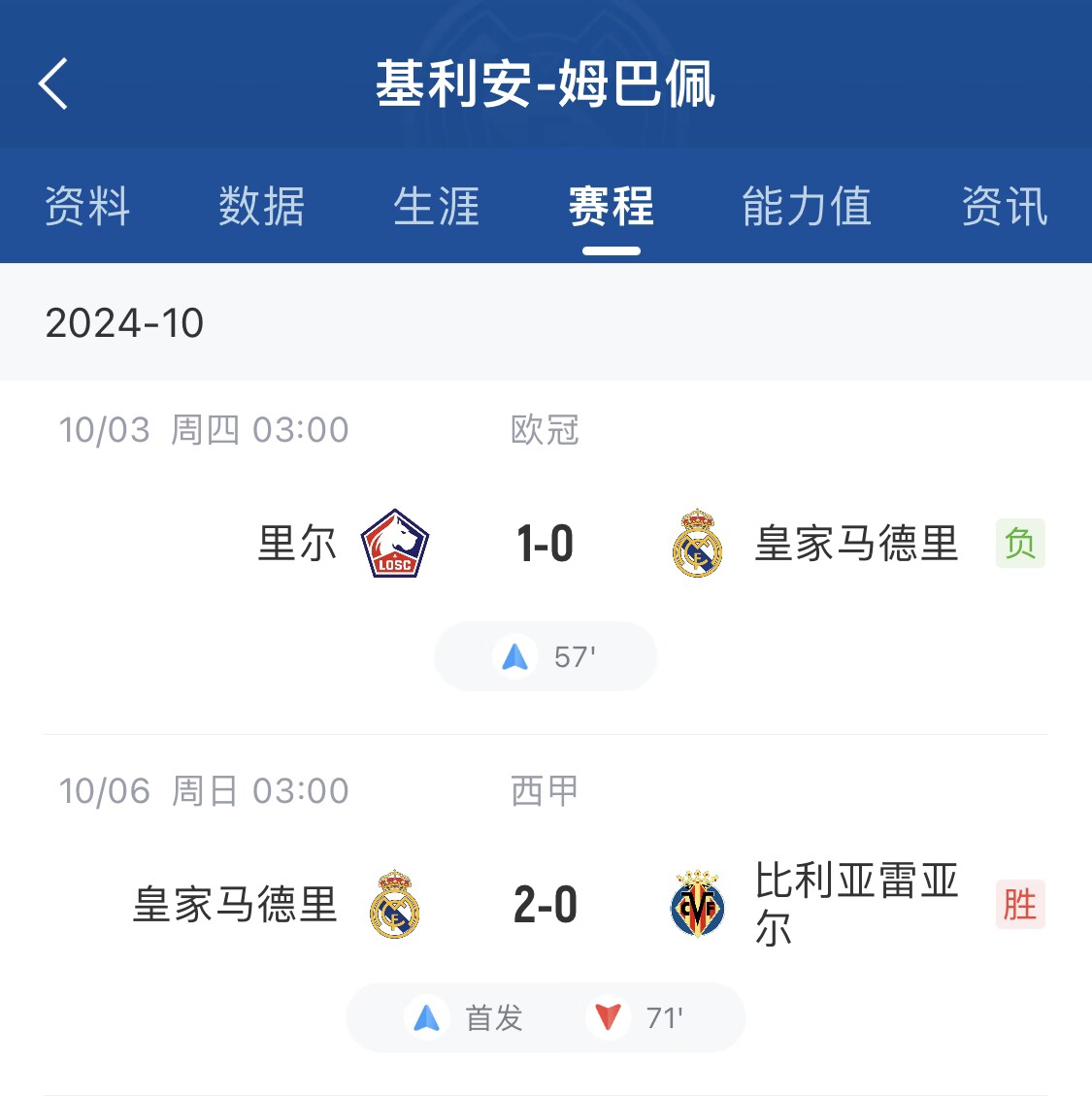Open the 资讯 tab
Image resolution: width=1092 pixels, height=1098 pixels.
1005,206
